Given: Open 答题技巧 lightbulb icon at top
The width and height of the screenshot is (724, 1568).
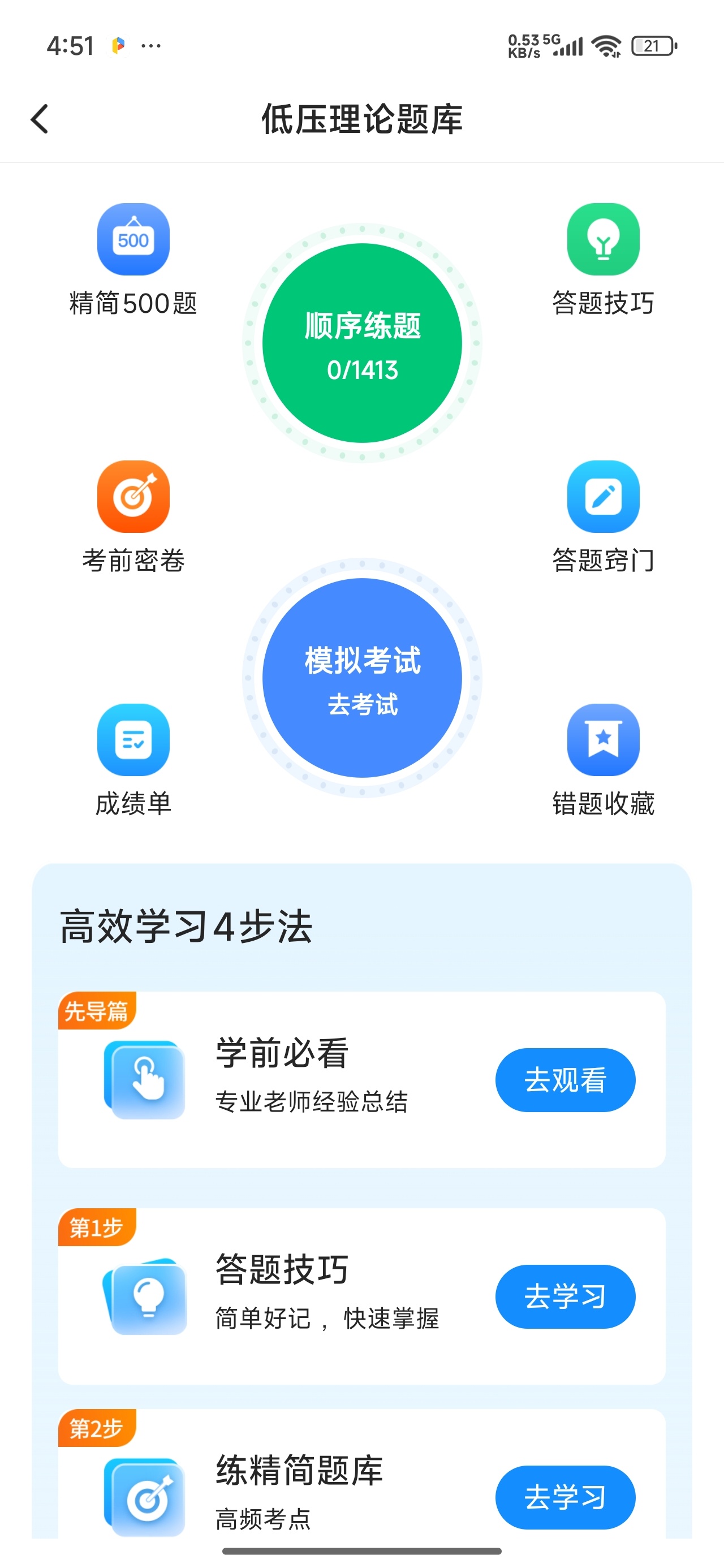Looking at the screenshot, I should point(603,239).
